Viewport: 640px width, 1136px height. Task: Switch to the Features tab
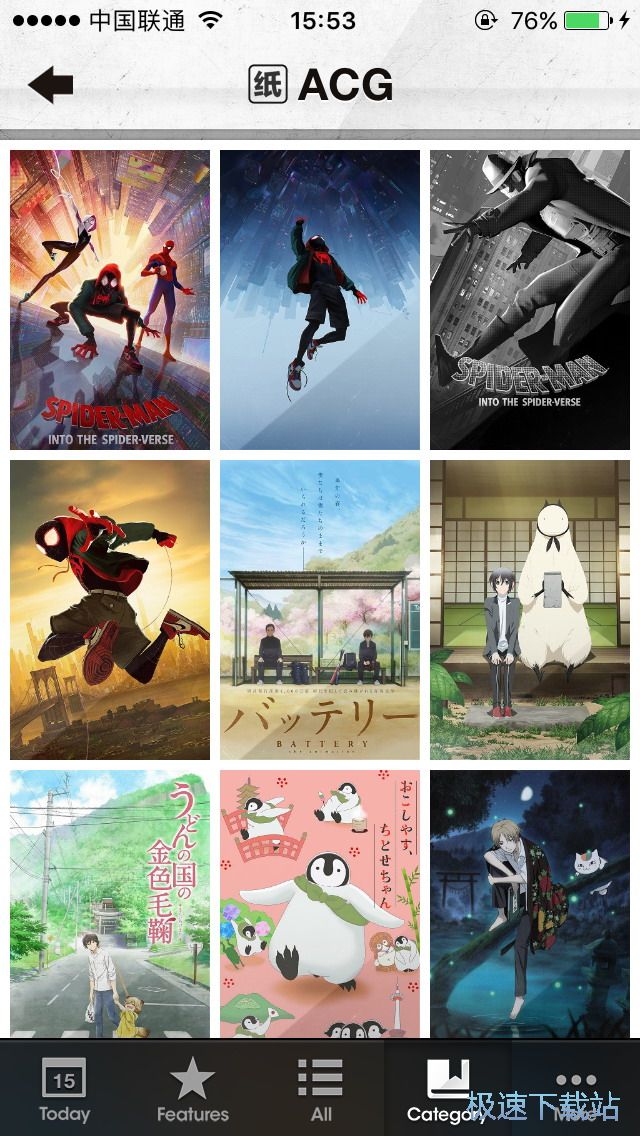pos(192,1090)
